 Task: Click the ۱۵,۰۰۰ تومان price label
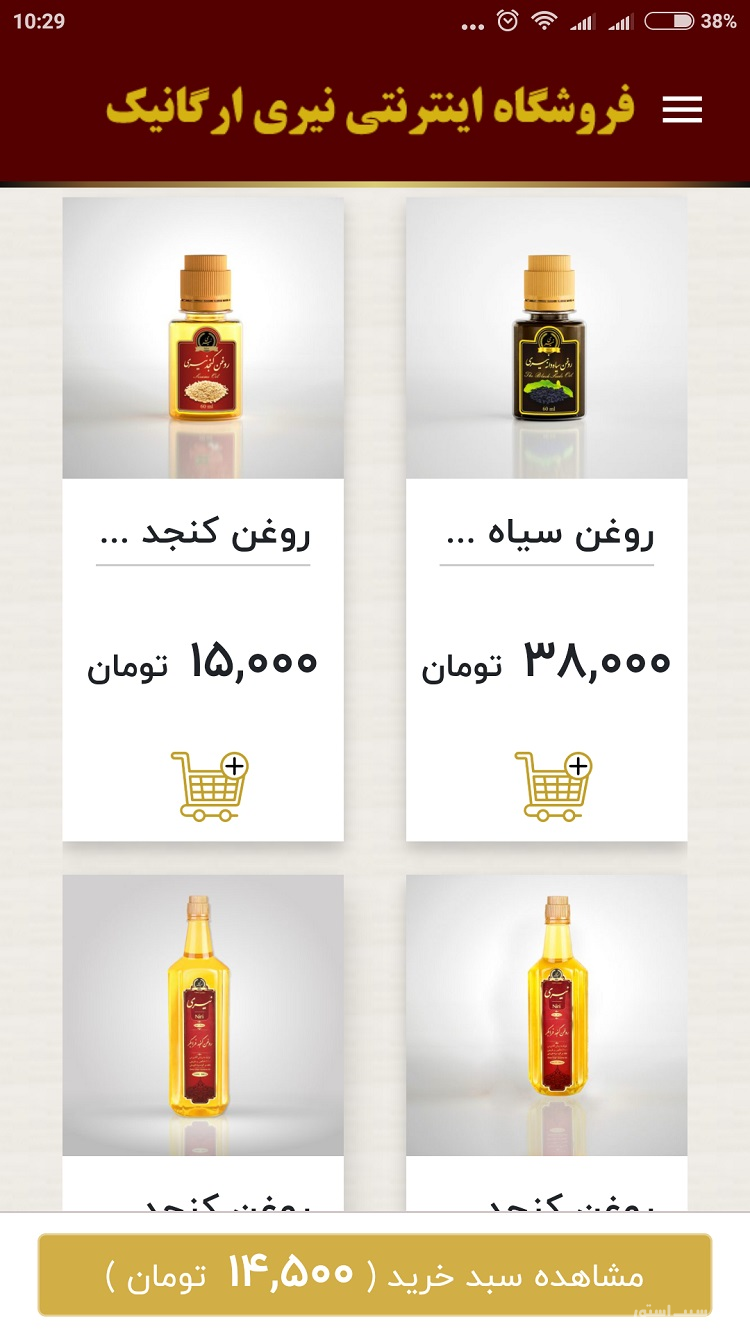pos(203,660)
